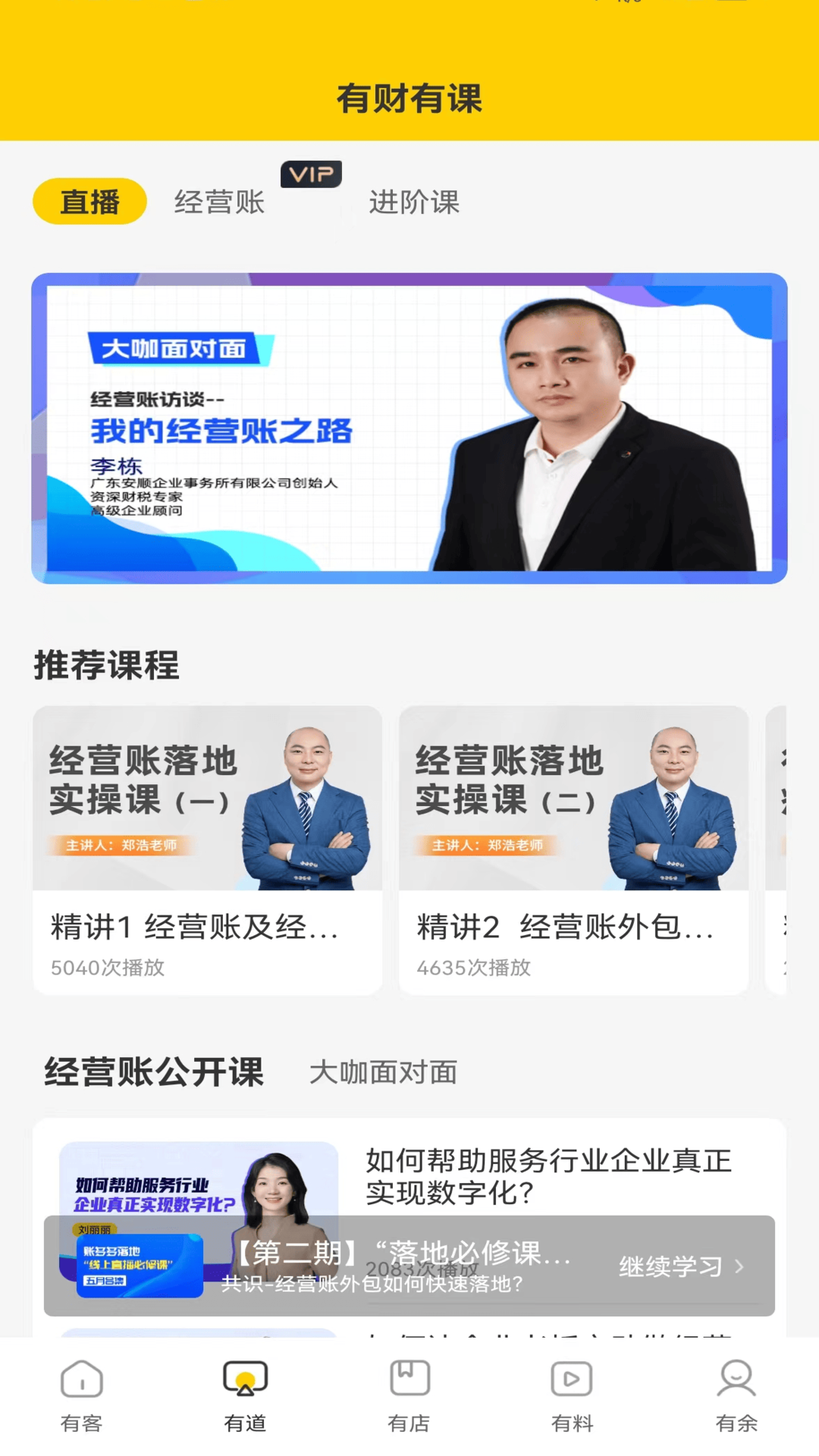Tap the 有道 bottom tab
This screenshot has width=819, height=1456.
(245, 1395)
